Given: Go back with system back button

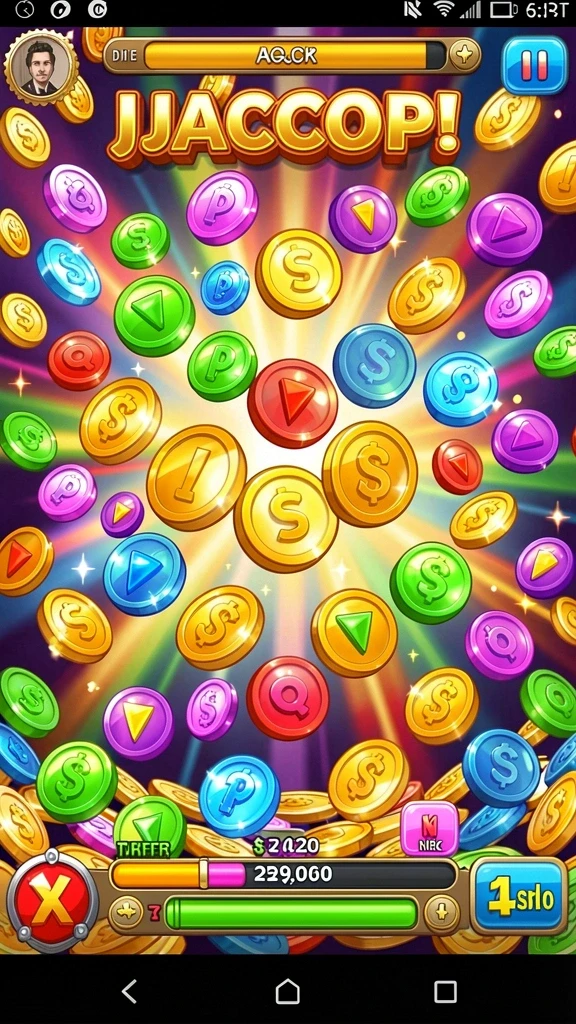Looking at the screenshot, I should (129, 991).
